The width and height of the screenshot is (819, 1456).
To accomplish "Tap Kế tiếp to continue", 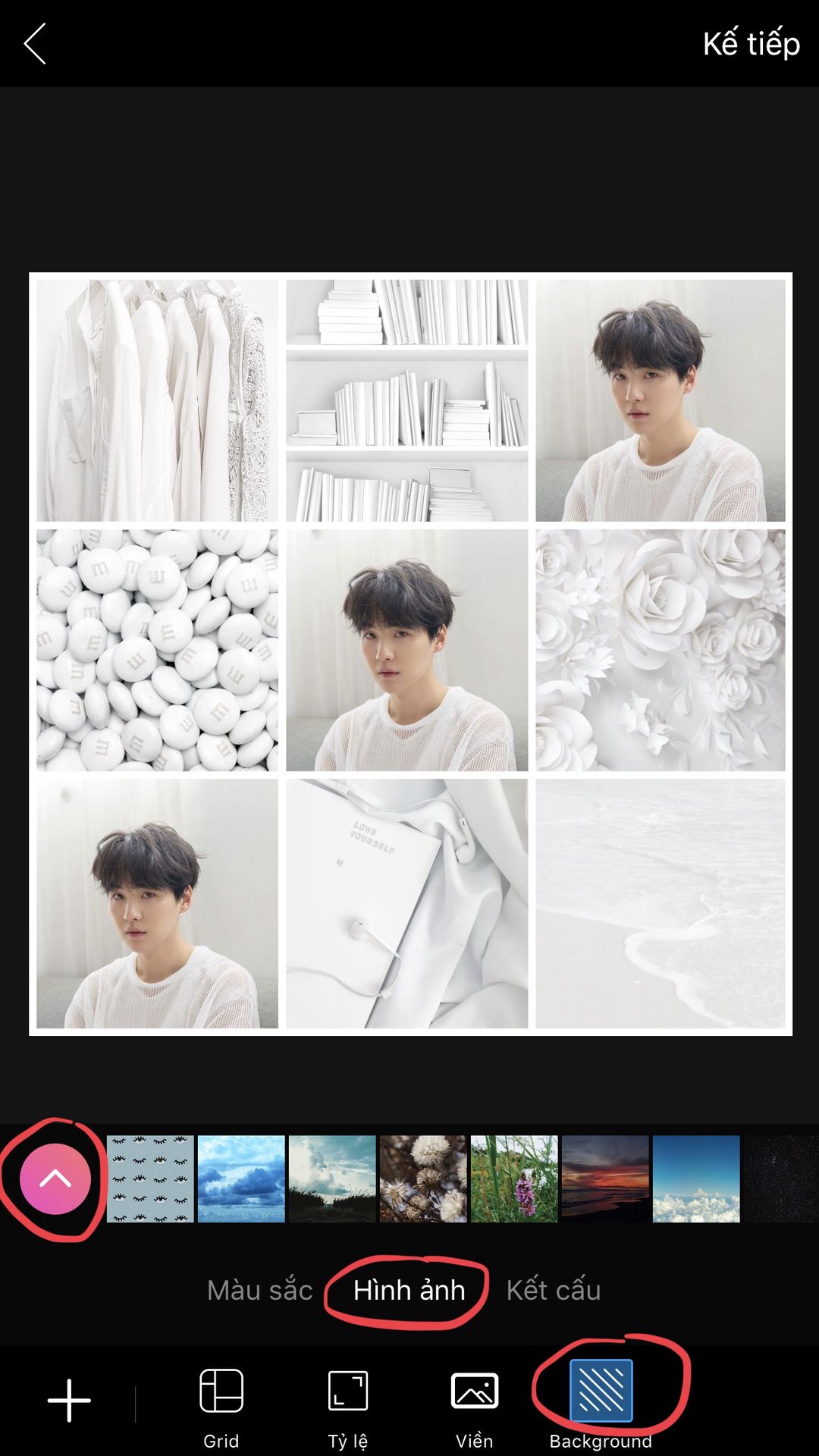I will [751, 44].
